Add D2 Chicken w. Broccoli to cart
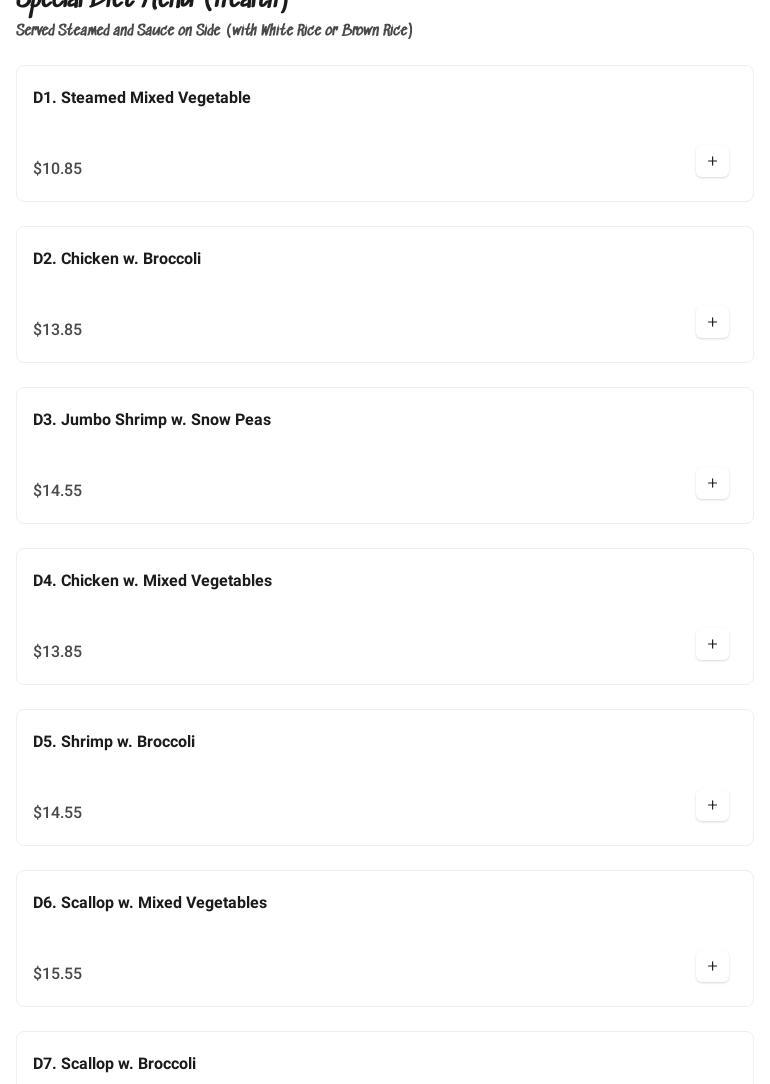 (x=712, y=323)
